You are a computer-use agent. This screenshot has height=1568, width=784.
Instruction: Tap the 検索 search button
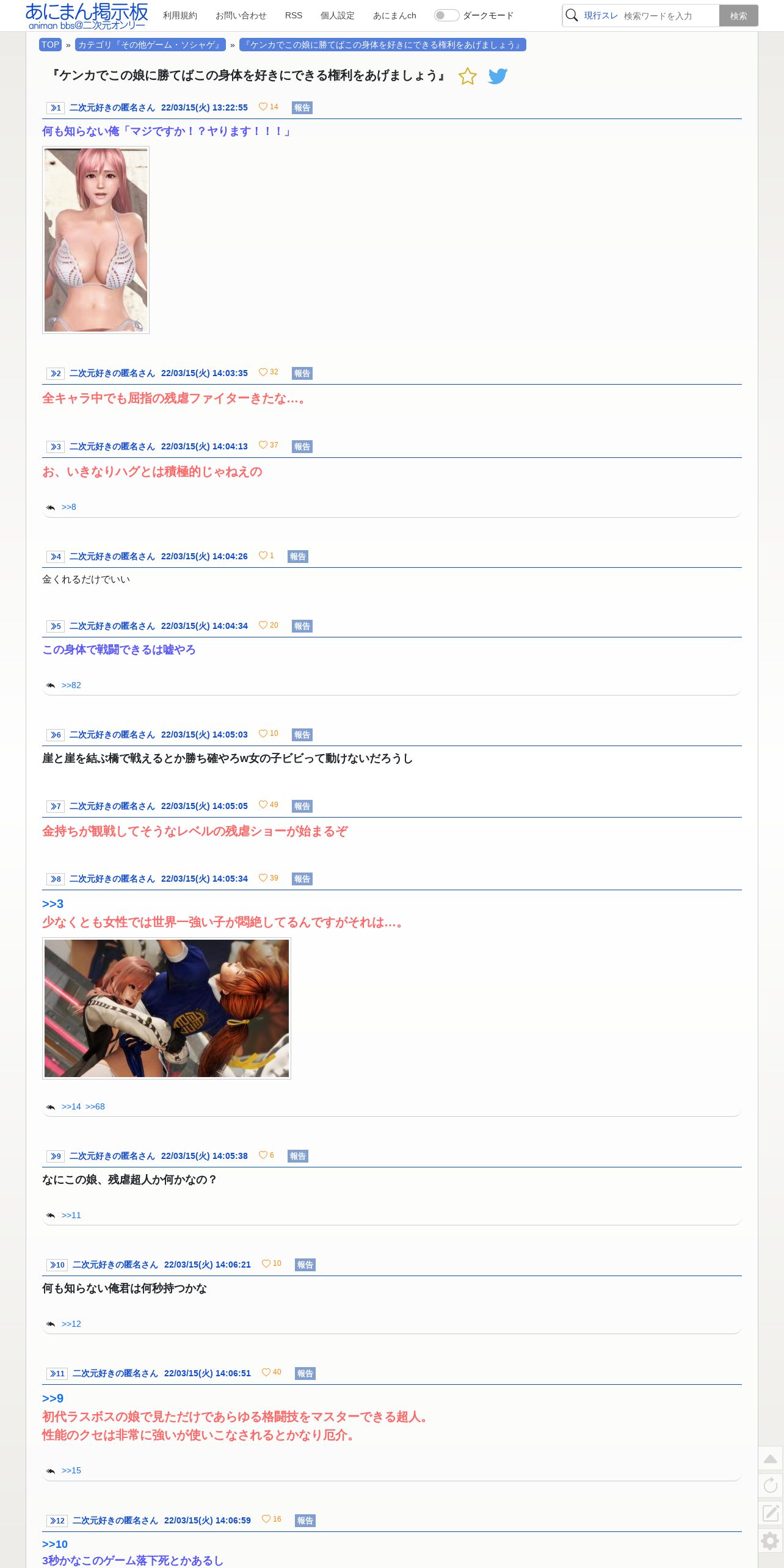click(x=738, y=16)
